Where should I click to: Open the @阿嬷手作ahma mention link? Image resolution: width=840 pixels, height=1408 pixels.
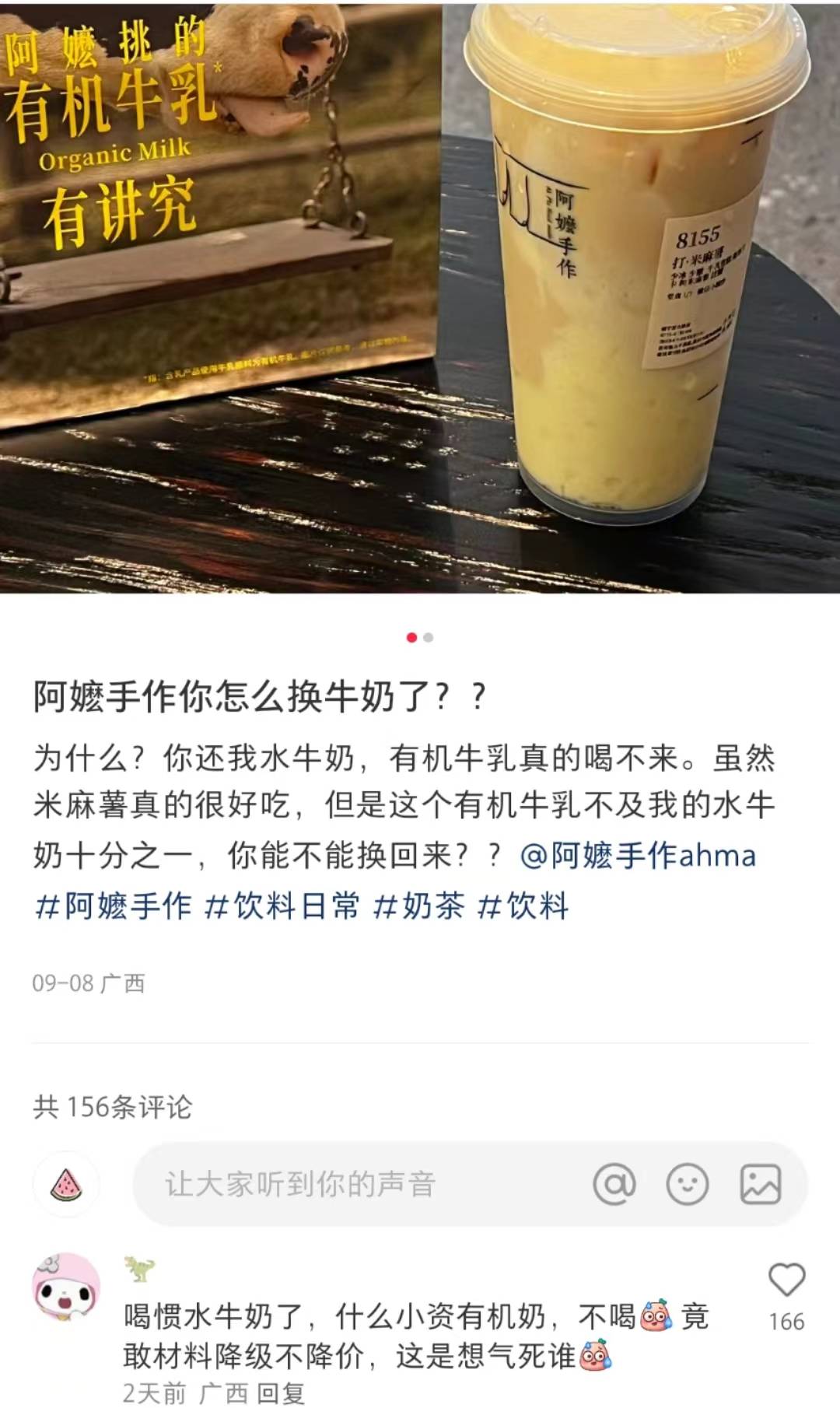638,856
